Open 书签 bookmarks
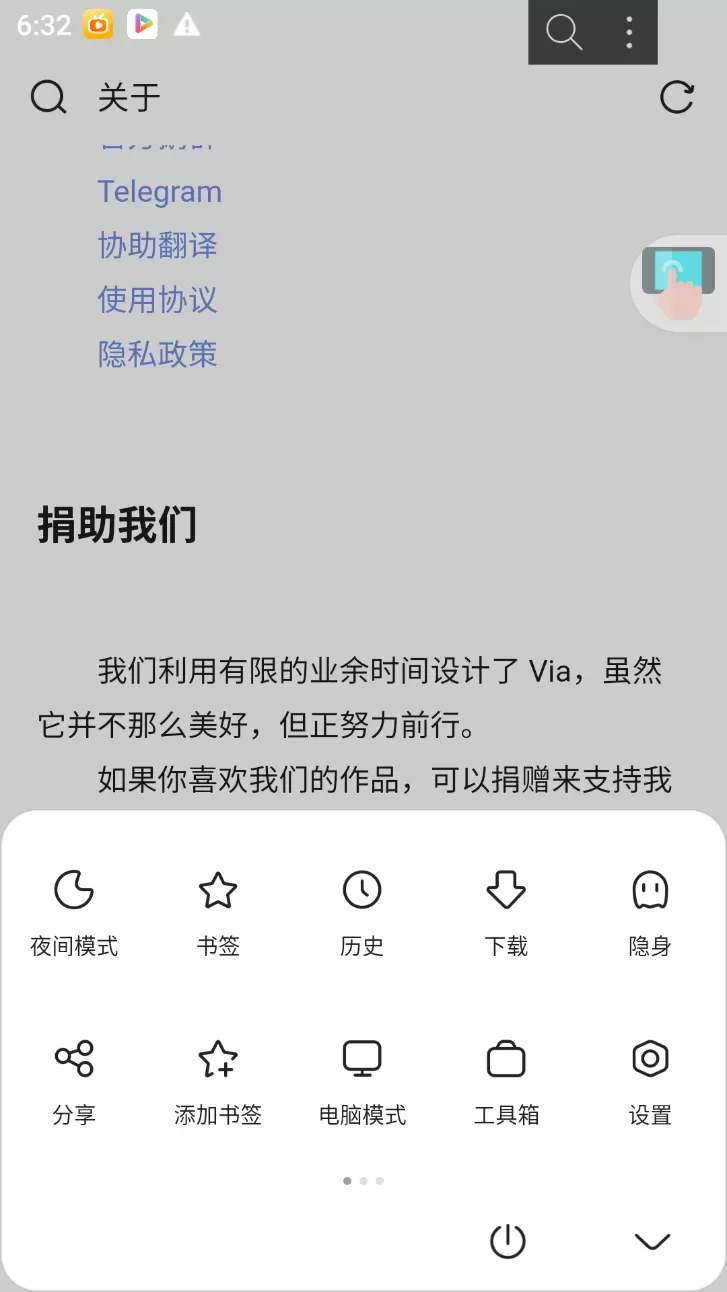Viewport: 727px width, 1292px height. (x=218, y=912)
